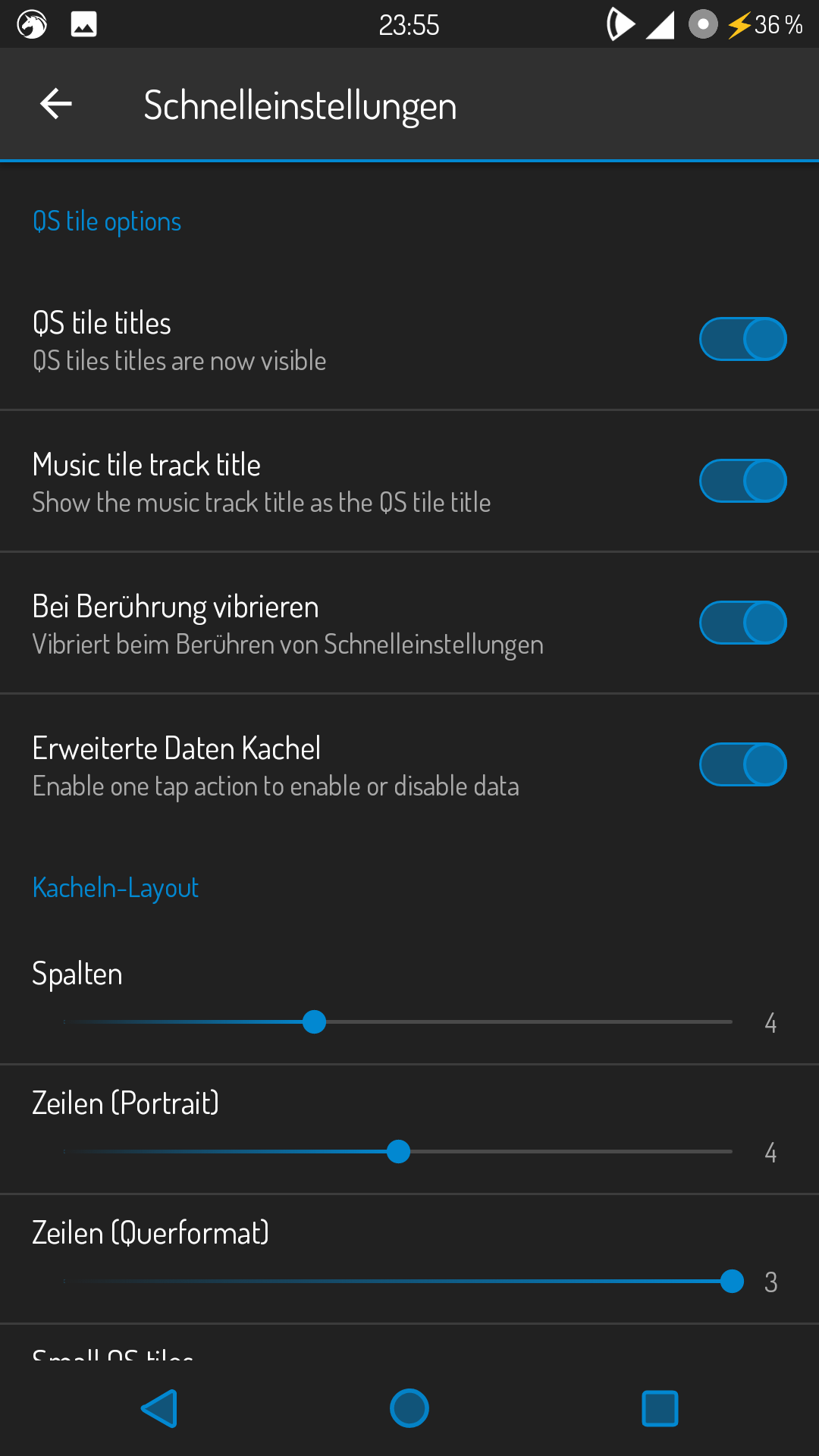Switch off Erweiterte Daten Kachel

point(742,764)
